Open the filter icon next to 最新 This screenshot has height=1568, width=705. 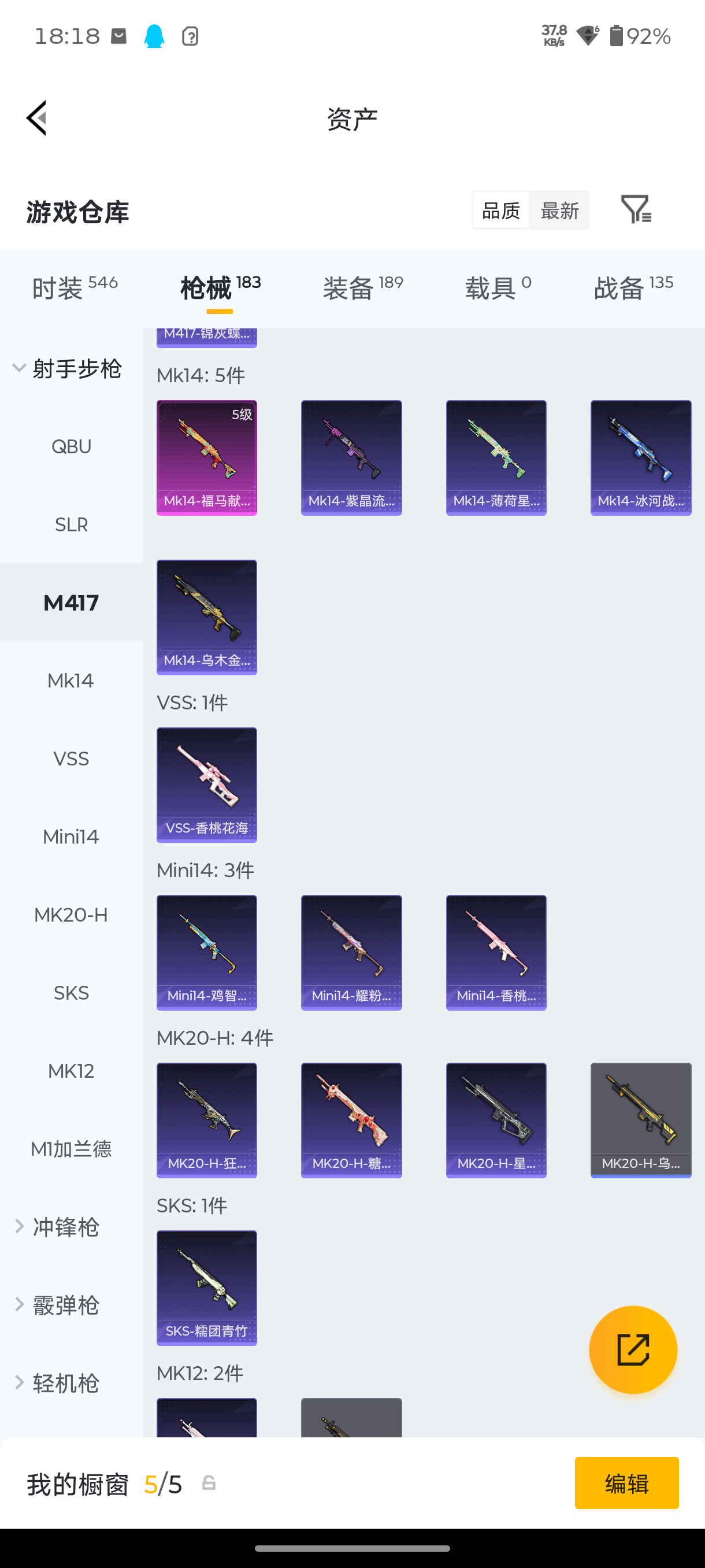(636, 210)
